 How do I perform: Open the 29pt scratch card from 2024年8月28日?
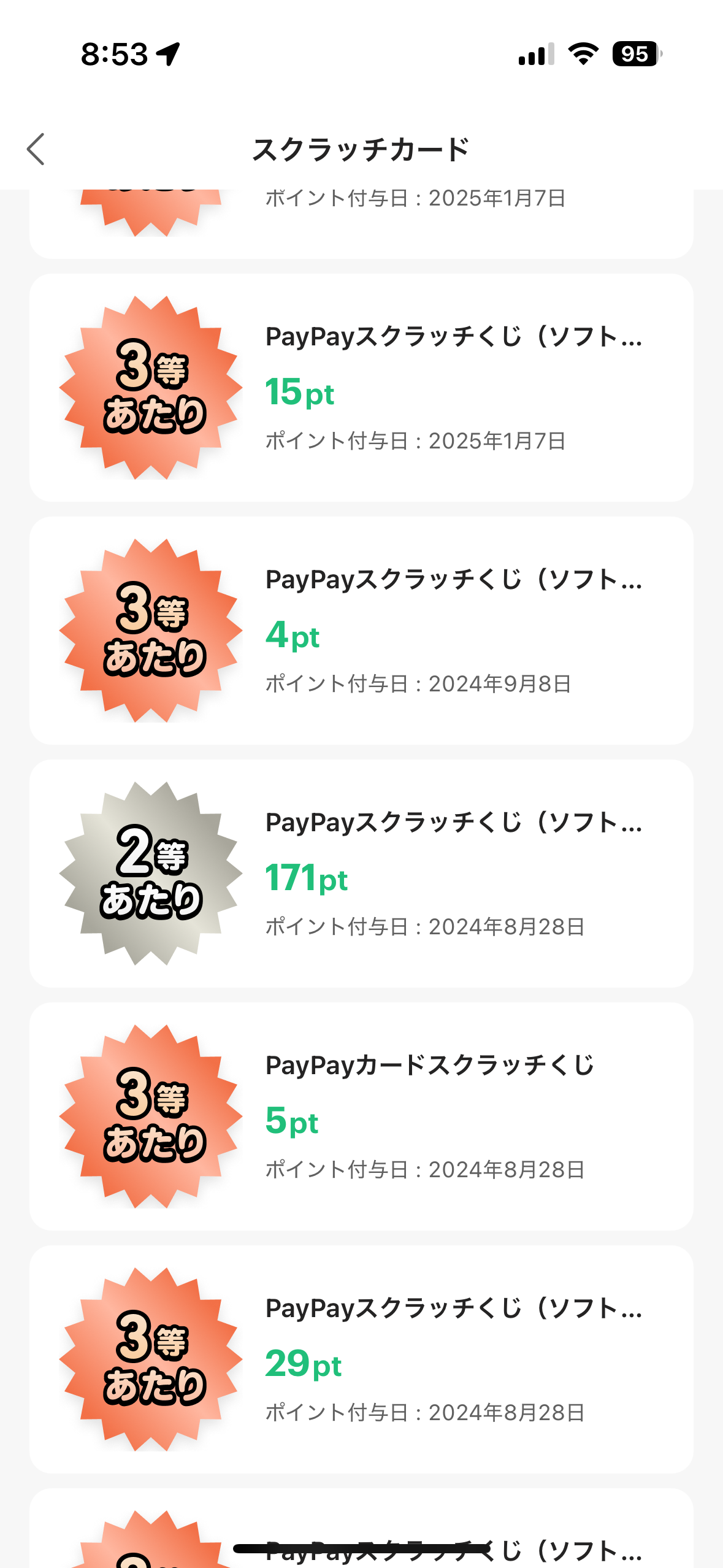(361, 1359)
